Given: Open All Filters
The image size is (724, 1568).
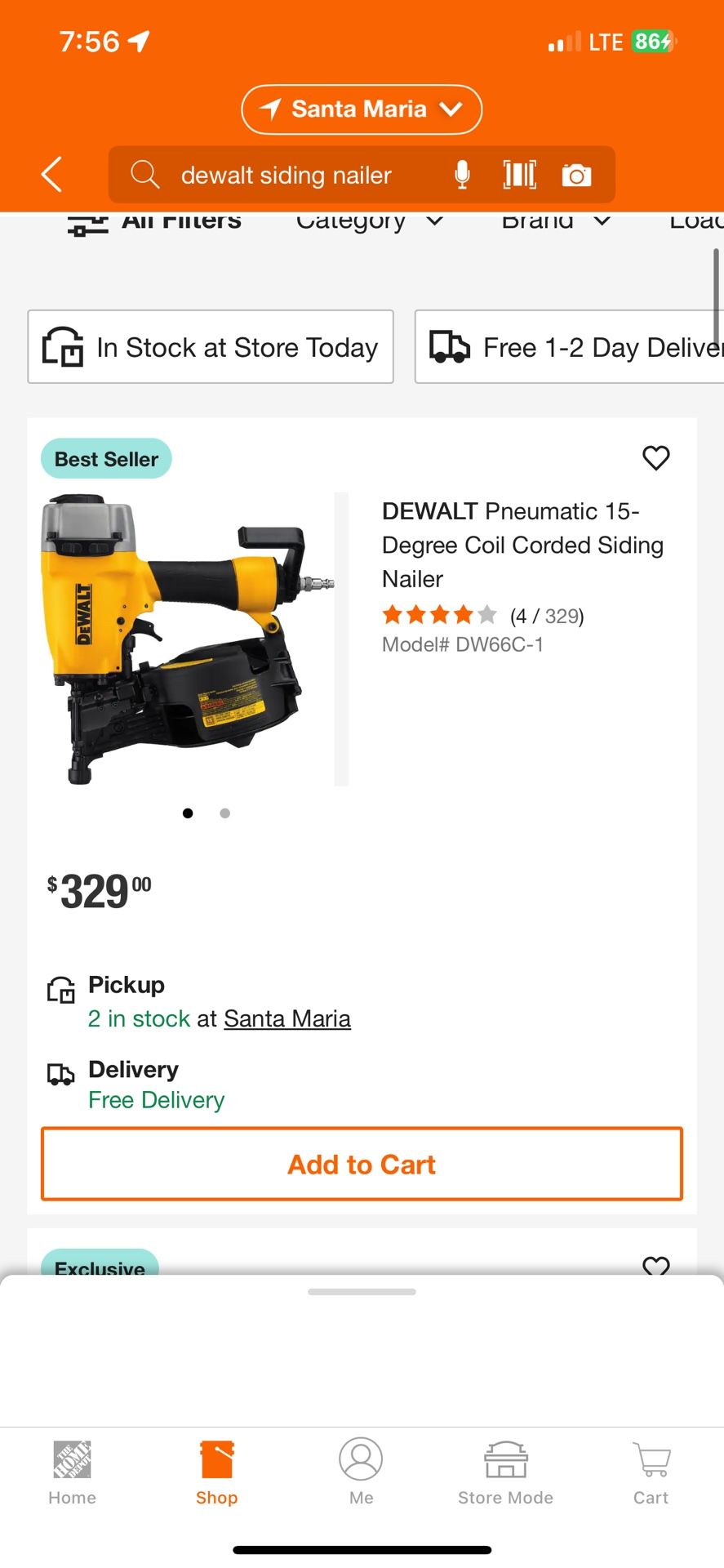Looking at the screenshot, I should [154, 221].
